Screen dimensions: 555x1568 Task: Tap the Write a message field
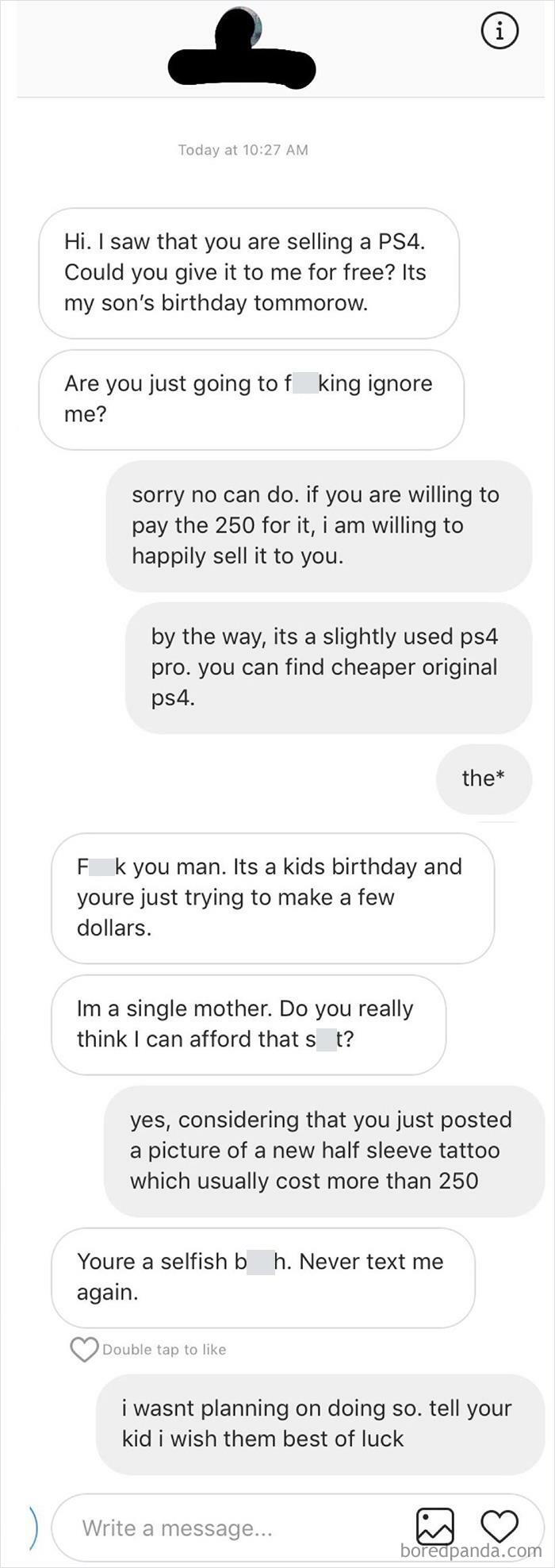point(230,1528)
